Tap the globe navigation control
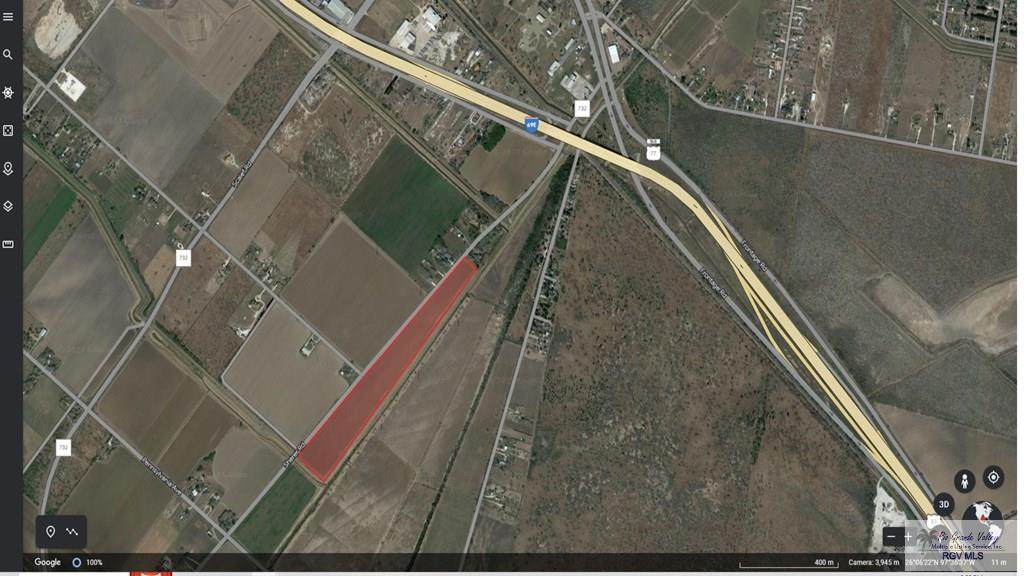Viewport: 1024px width, 576px height. (982, 522)
